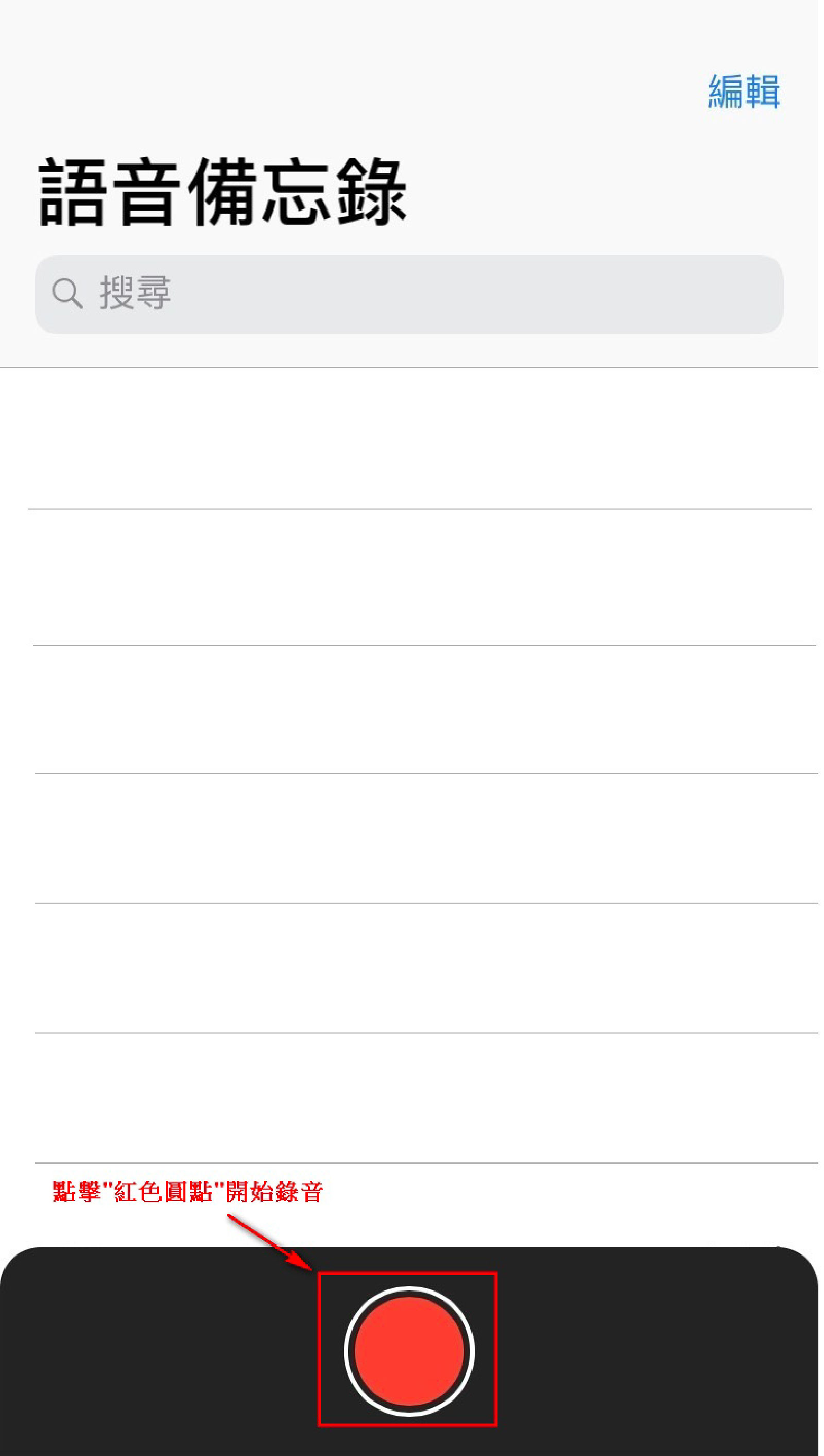Open the 搜尋 search field
This screenshot has height=1456, width=824.
[408, 294]
